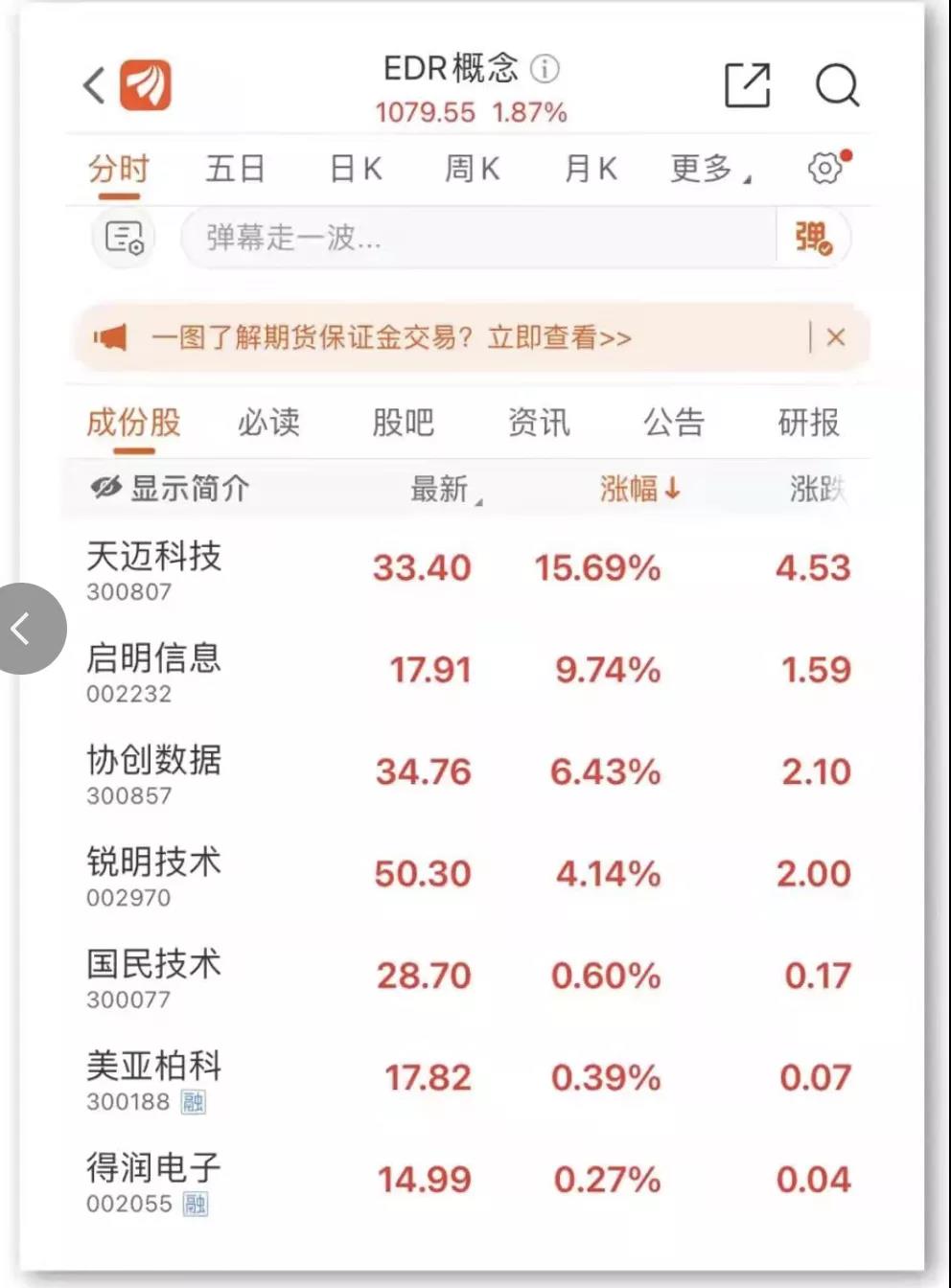Switch to the 资讯 tab
Image resolution: width=951 pixels, height=1288 pixels.
tap(539, 422)
